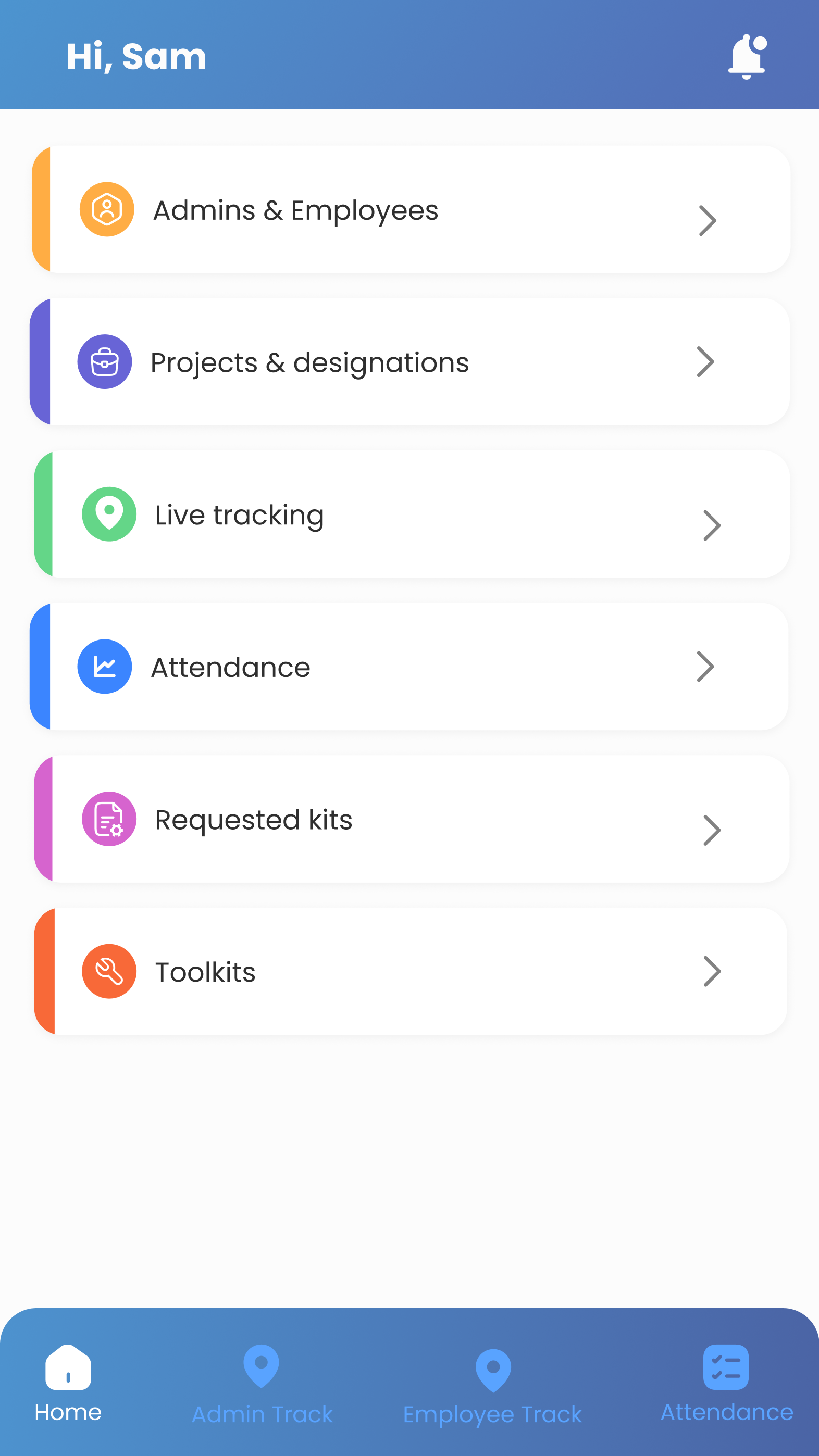Open Toolkits
Viewport: 819px width, 1456px height.
tap(411, 971)
